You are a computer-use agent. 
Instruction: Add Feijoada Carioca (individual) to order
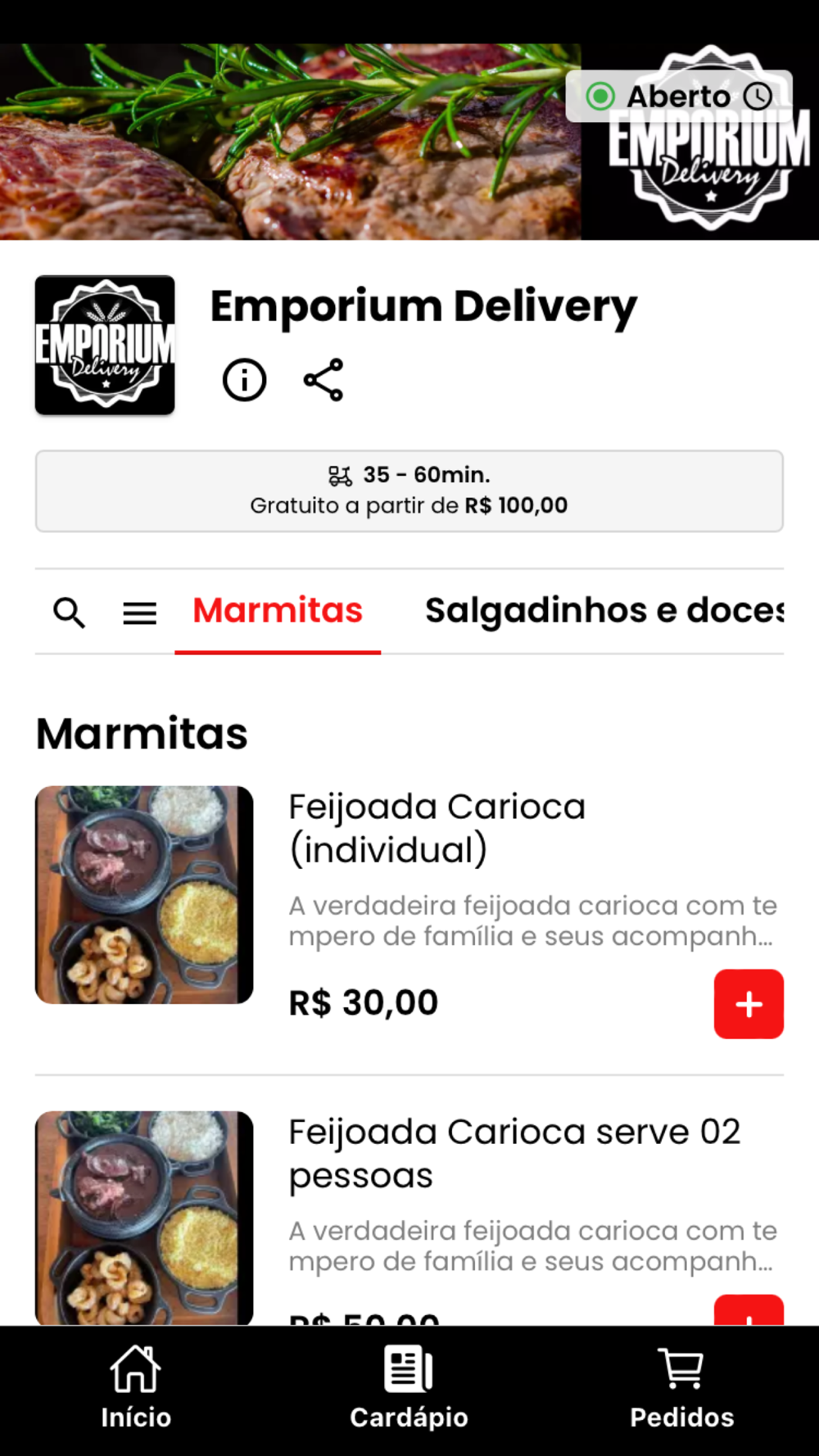tap(749, 1004)
